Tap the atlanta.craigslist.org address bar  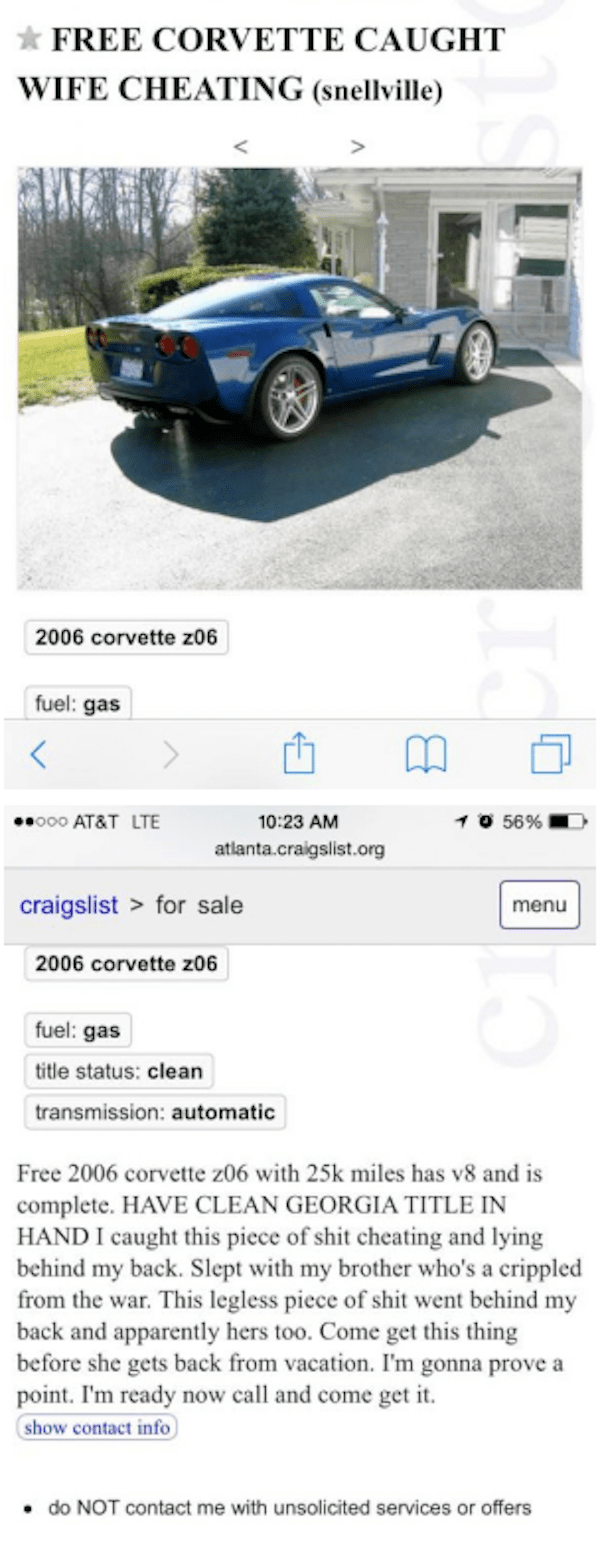point(299,849)
